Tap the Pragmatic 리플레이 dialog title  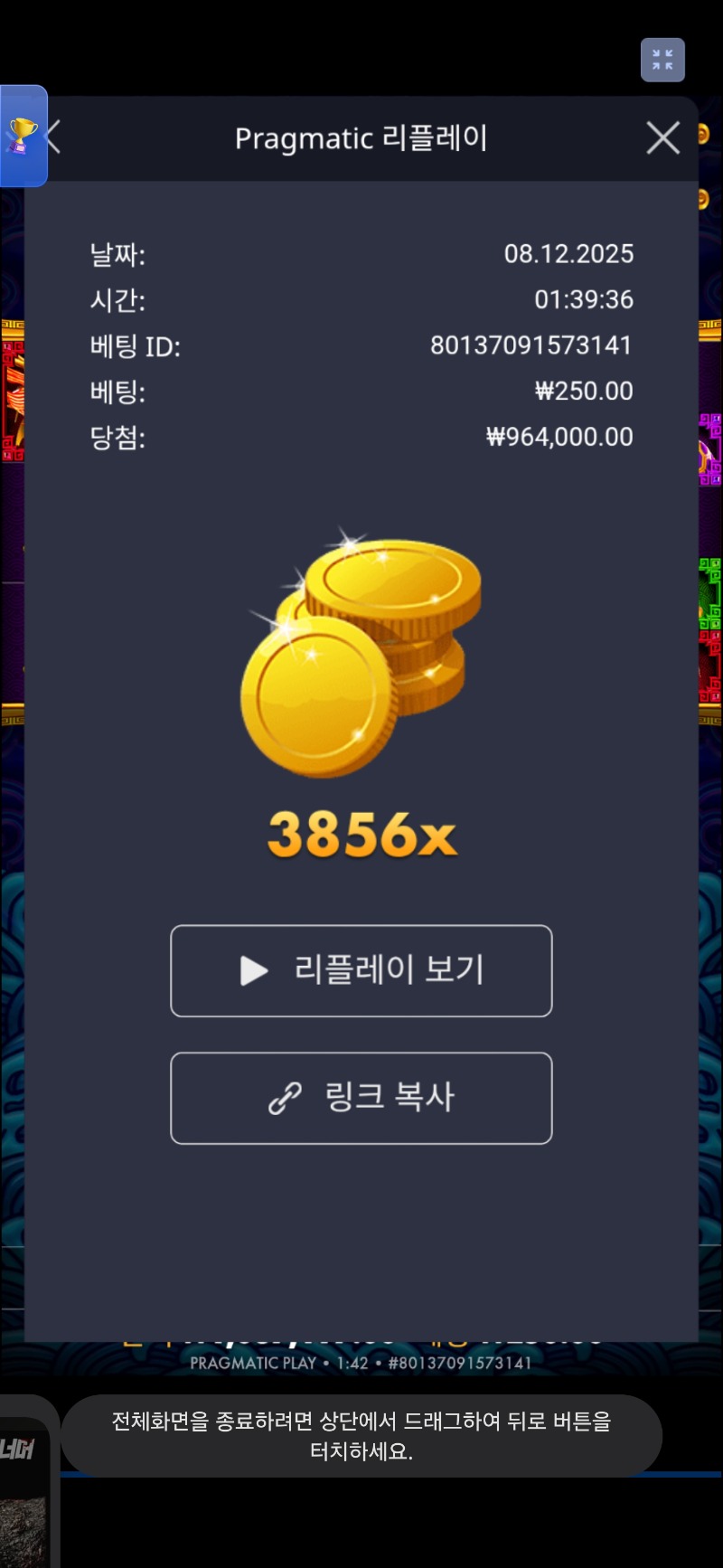[361, 137]
